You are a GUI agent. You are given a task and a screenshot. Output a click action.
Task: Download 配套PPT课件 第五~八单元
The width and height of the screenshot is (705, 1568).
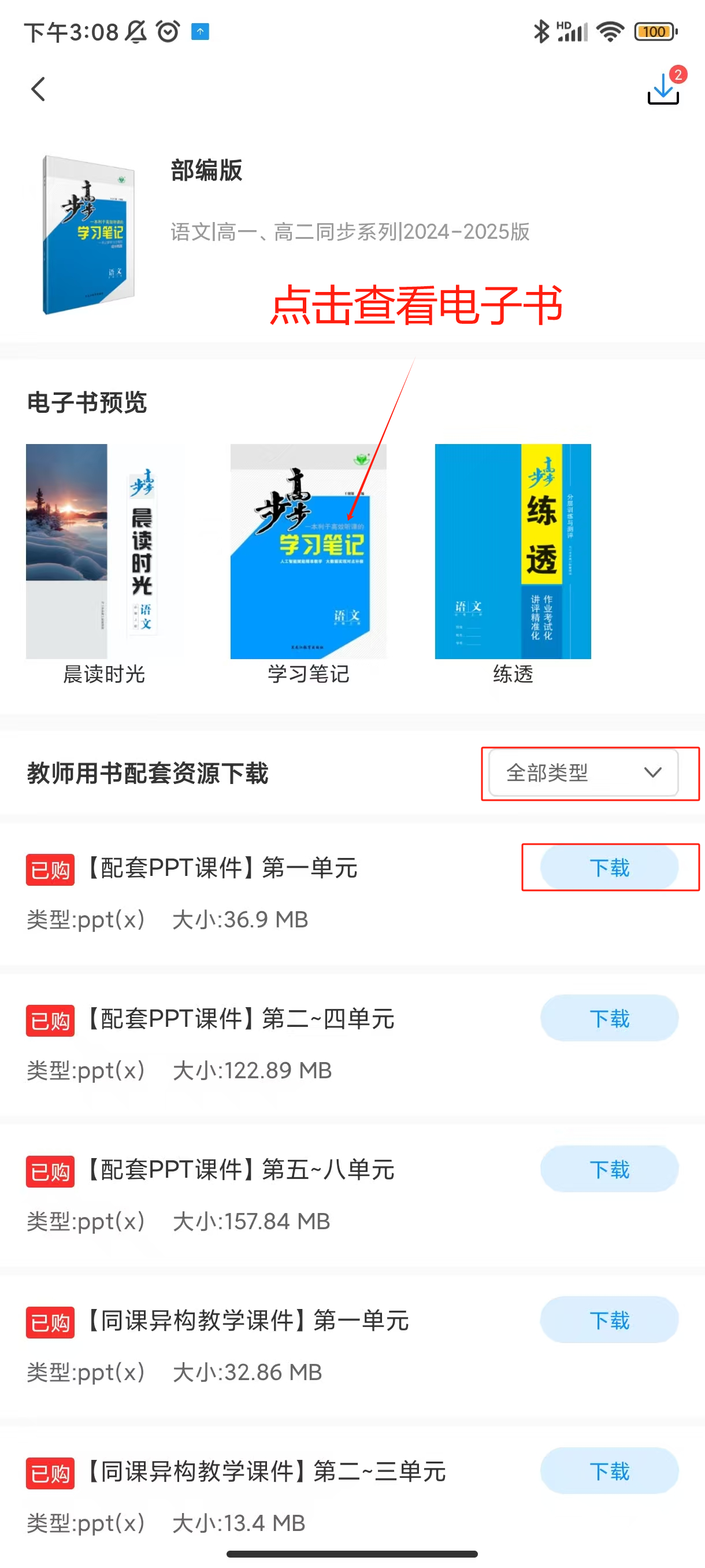[x=609, y=1169]
